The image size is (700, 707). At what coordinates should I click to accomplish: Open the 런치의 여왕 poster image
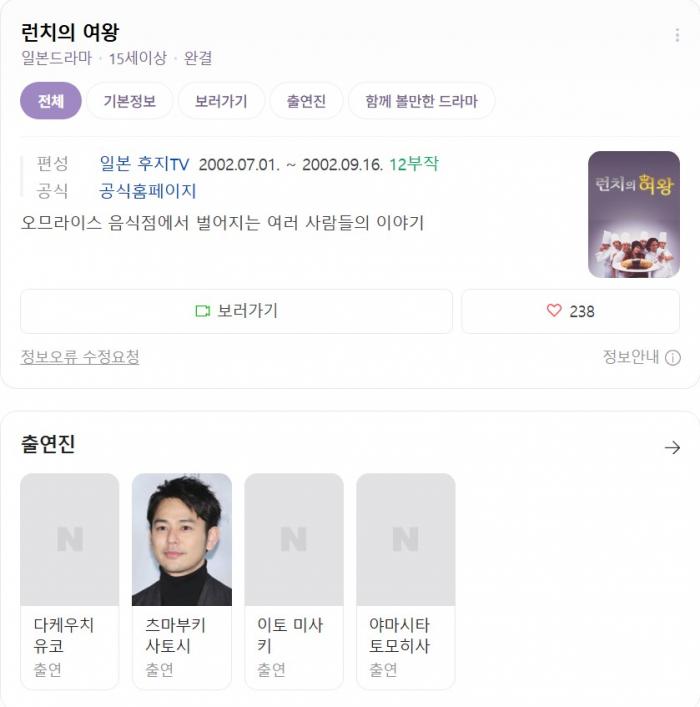[633, 214]
